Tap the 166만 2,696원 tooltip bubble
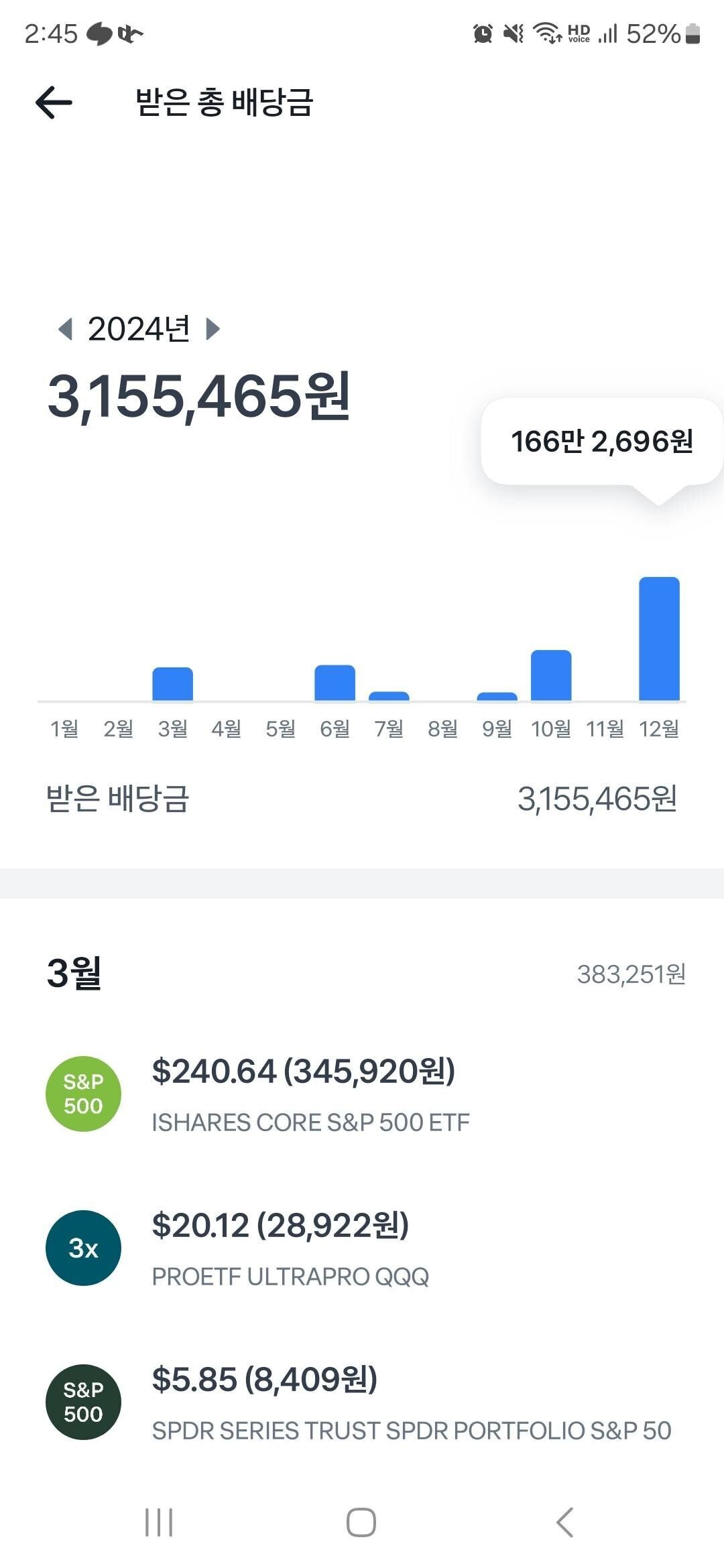Screen dimensions: 724x1568 (x=601, y=442)
